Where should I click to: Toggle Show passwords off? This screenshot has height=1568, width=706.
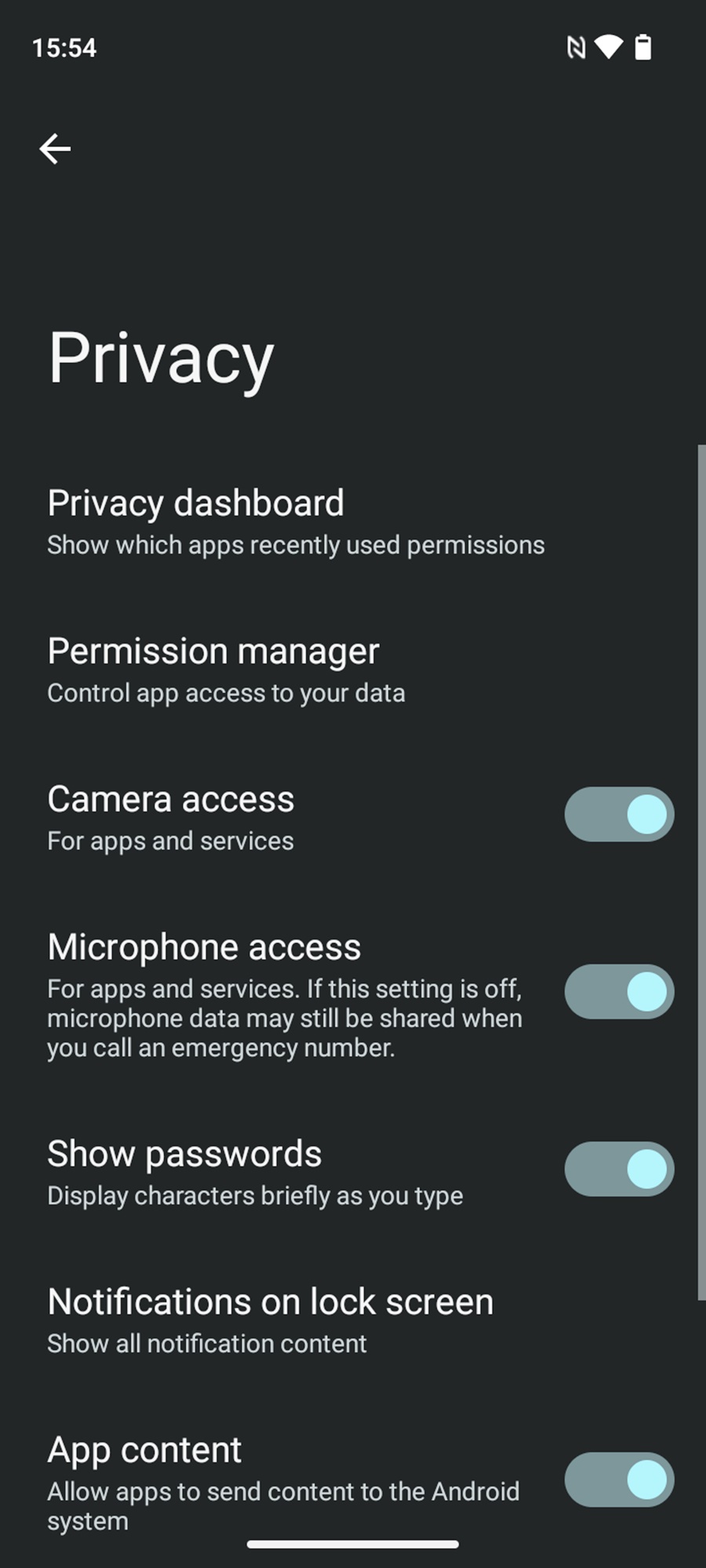click(619, 1169)
